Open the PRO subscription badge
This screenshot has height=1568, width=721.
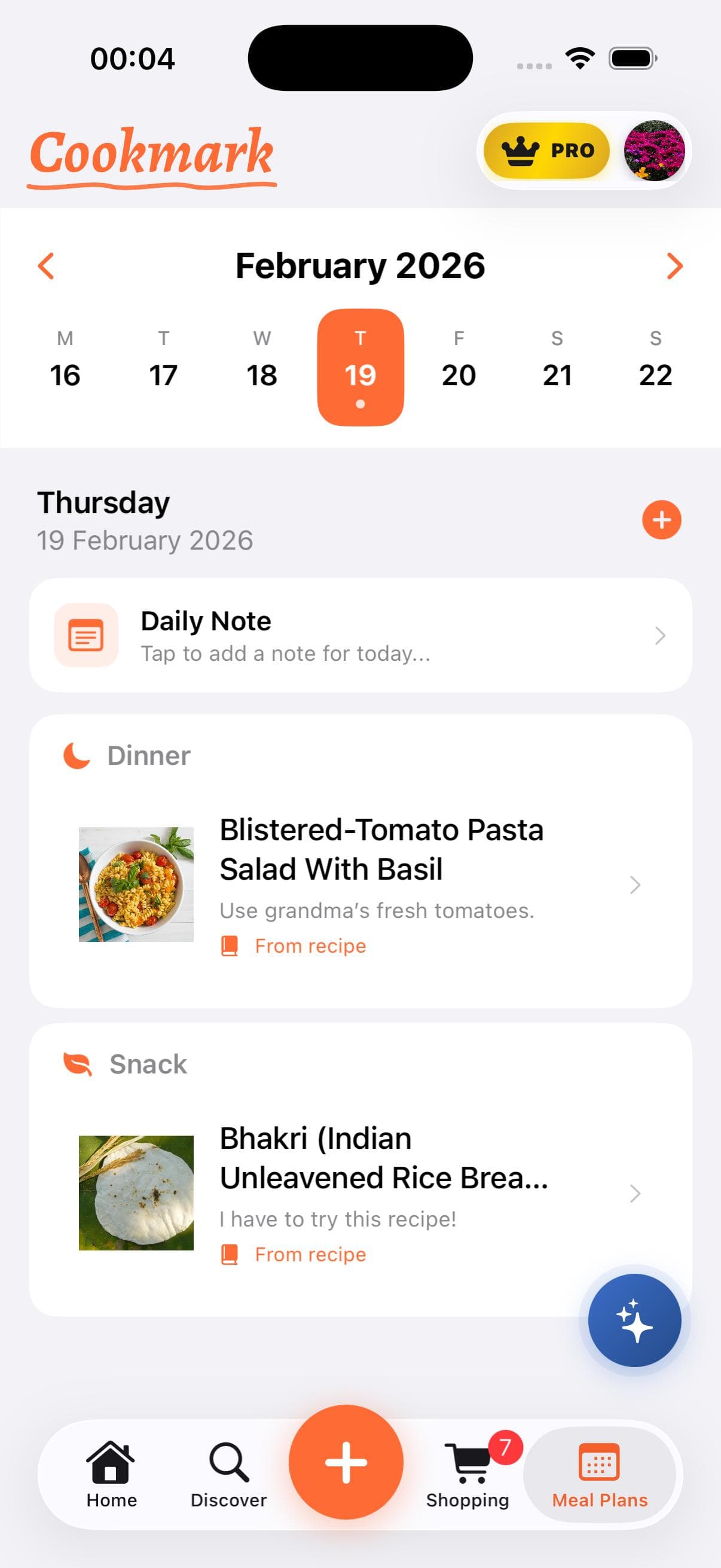point(546,150)
